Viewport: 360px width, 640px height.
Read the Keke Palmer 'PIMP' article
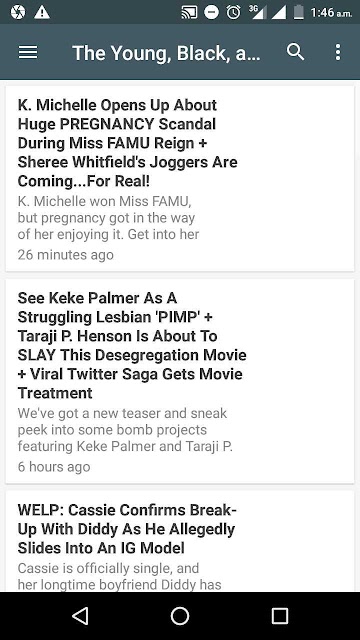click(x=180, y=381)
